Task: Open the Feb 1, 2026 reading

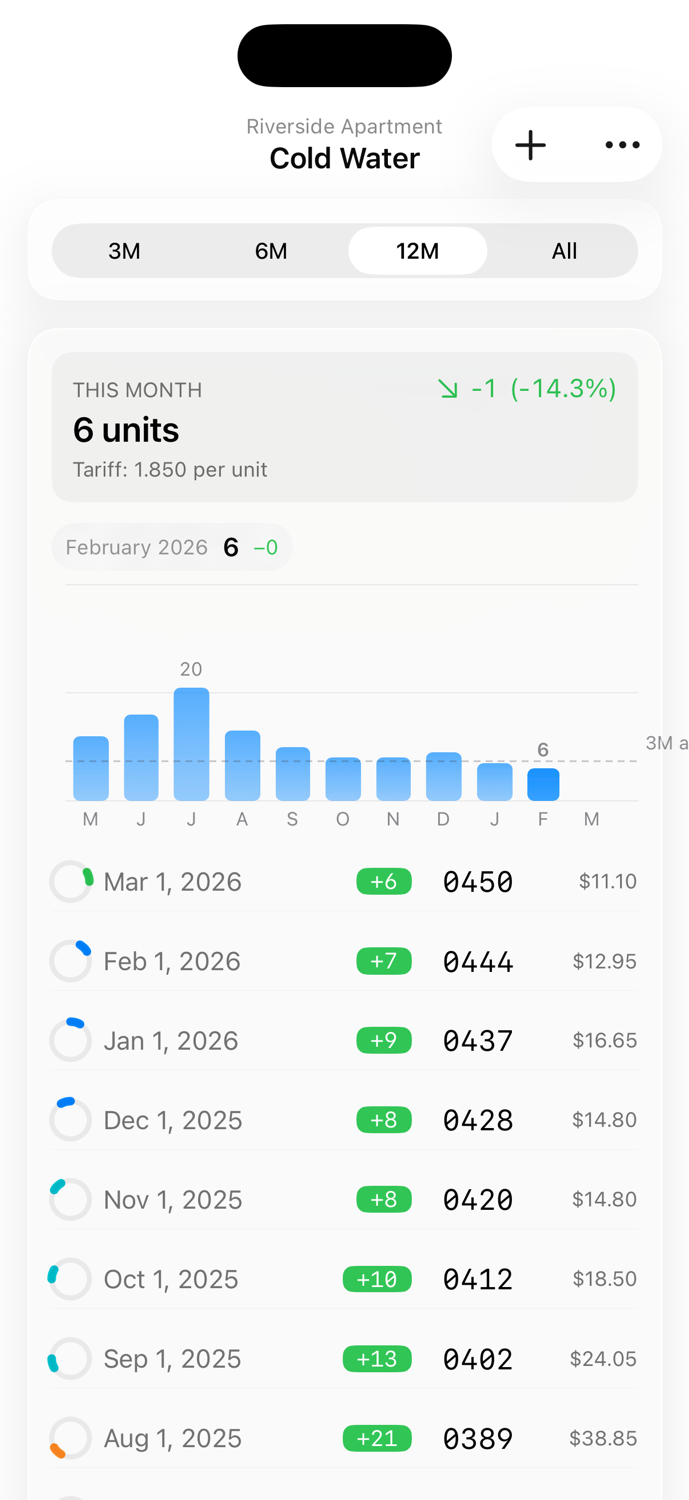Action: (344, 962)
